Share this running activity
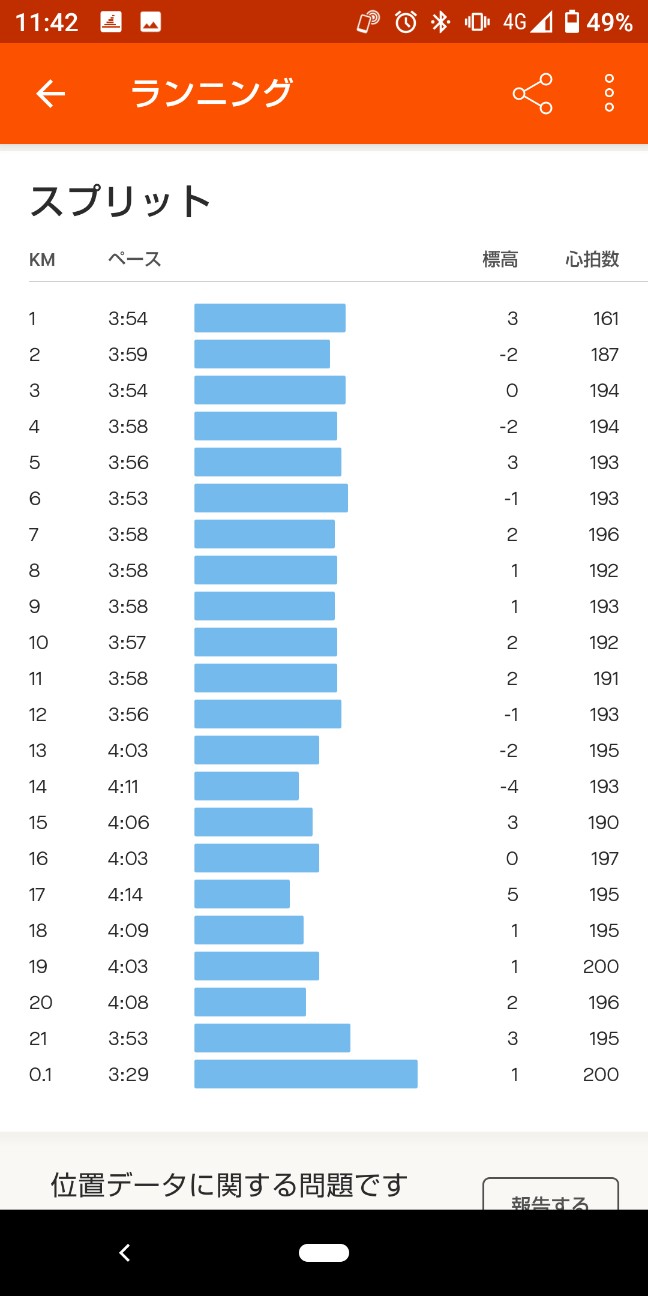Screen dimensions: 648x1296 [532, 94]
